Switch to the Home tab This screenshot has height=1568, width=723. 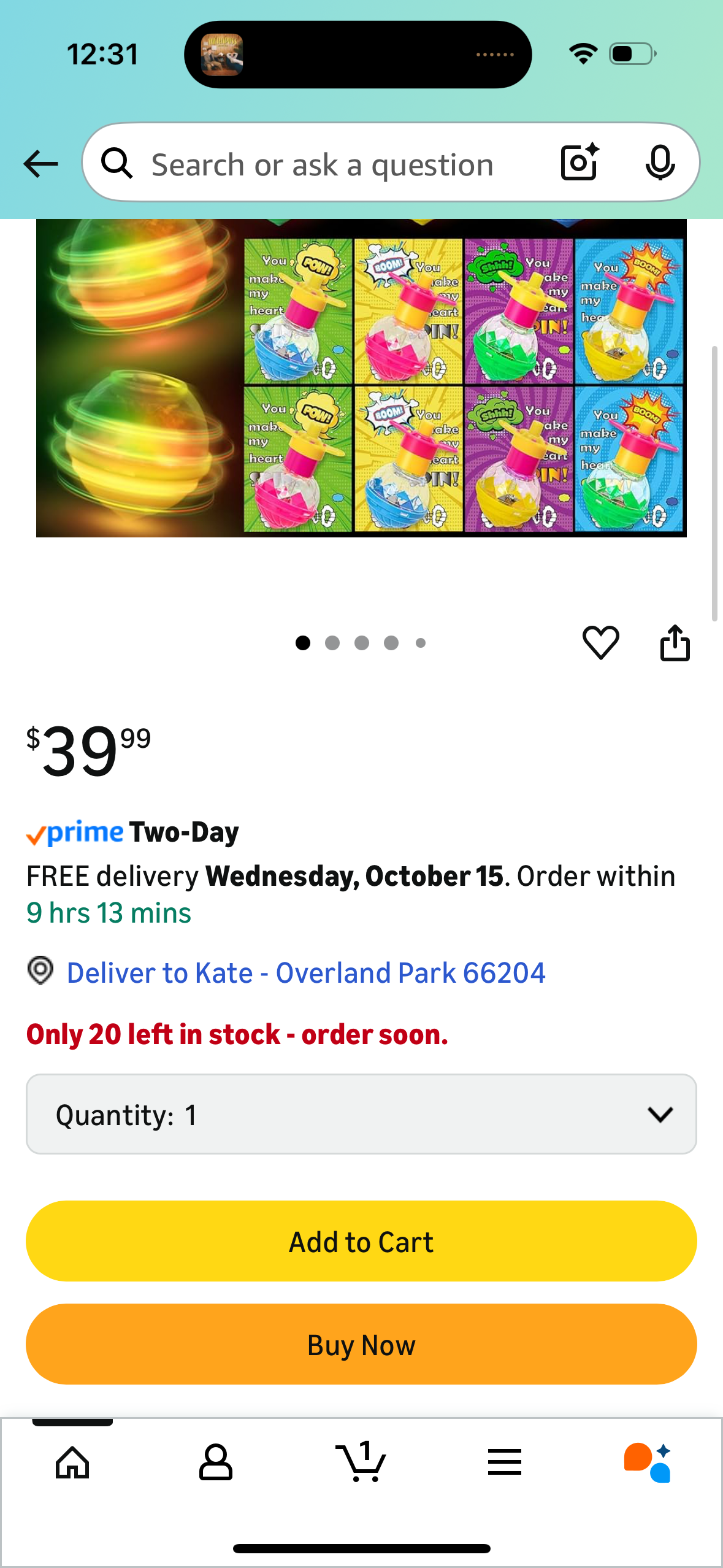coord(72,1462)
